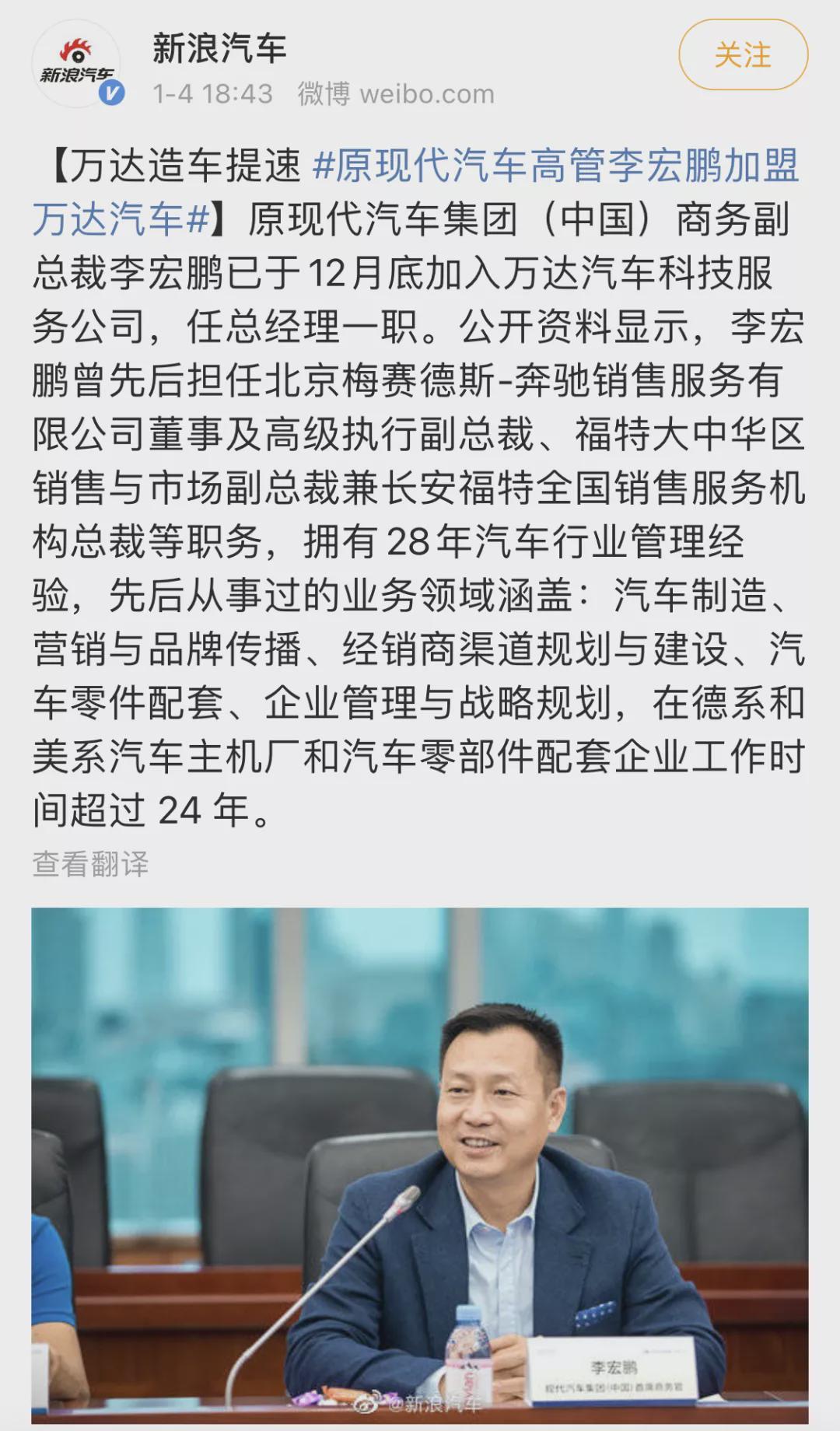
Task: Follow 新浪汽车 with the 关注 button
Action: click(743, 55)
